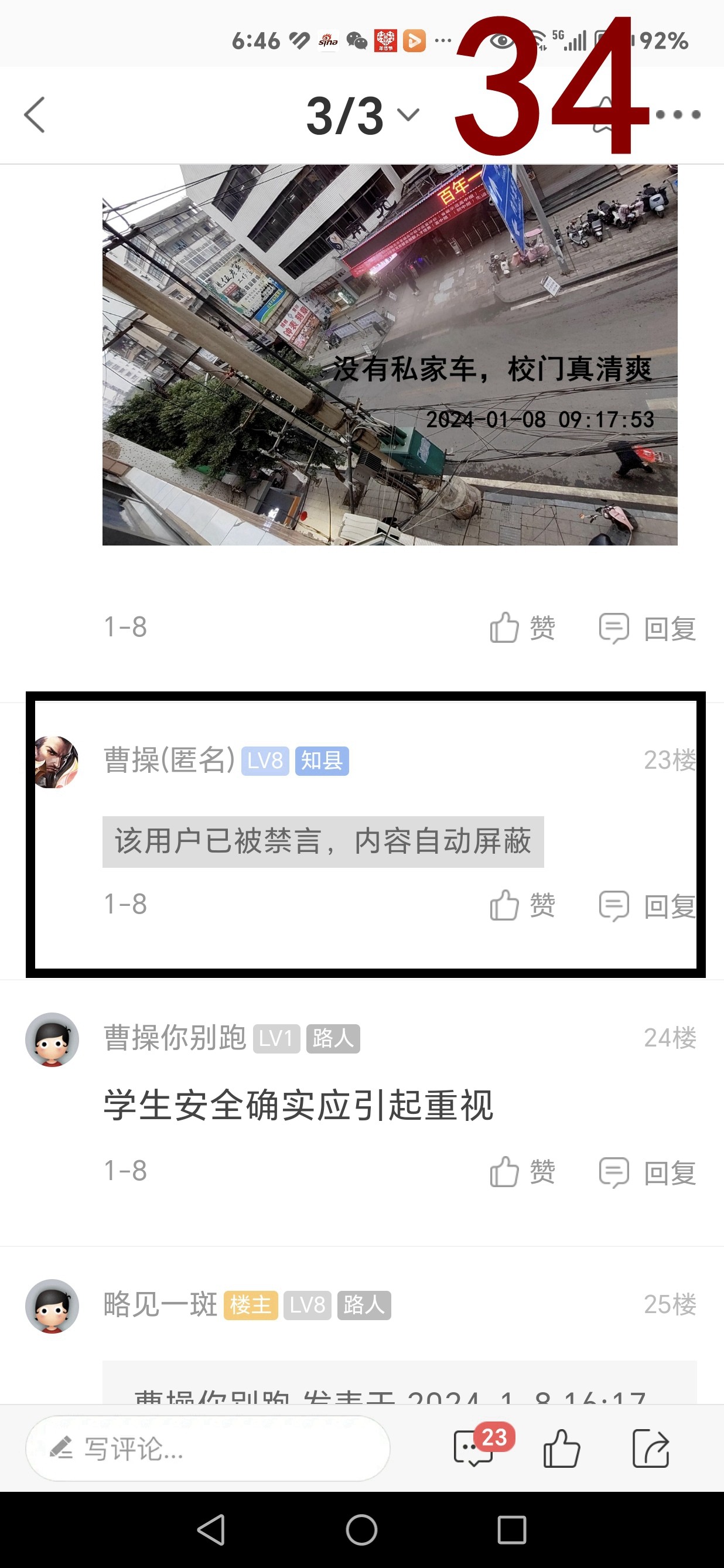Open 曹操(匿名) profile avatar
Screen dimensions: 724x1568
[56, 762]
